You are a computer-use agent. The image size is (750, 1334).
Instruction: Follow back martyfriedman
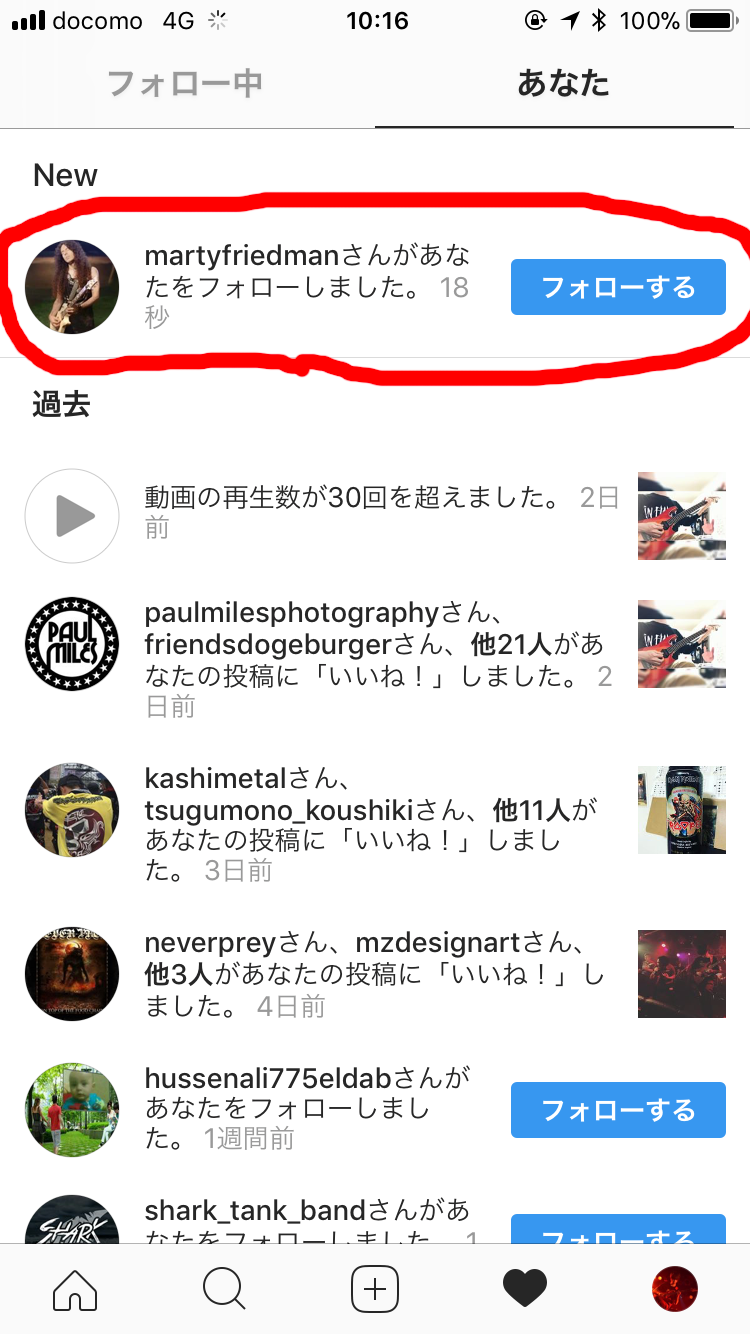pos(618,288)
